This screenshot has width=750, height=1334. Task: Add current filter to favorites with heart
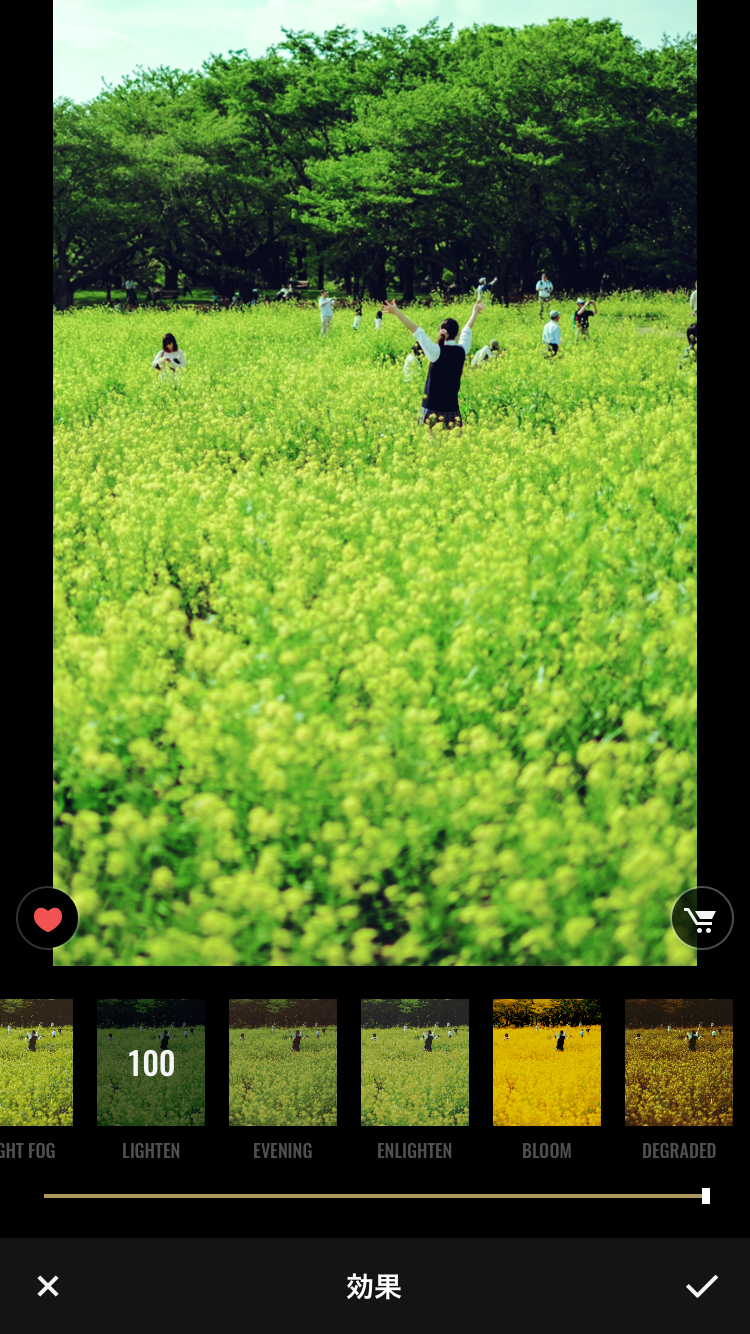47,918
